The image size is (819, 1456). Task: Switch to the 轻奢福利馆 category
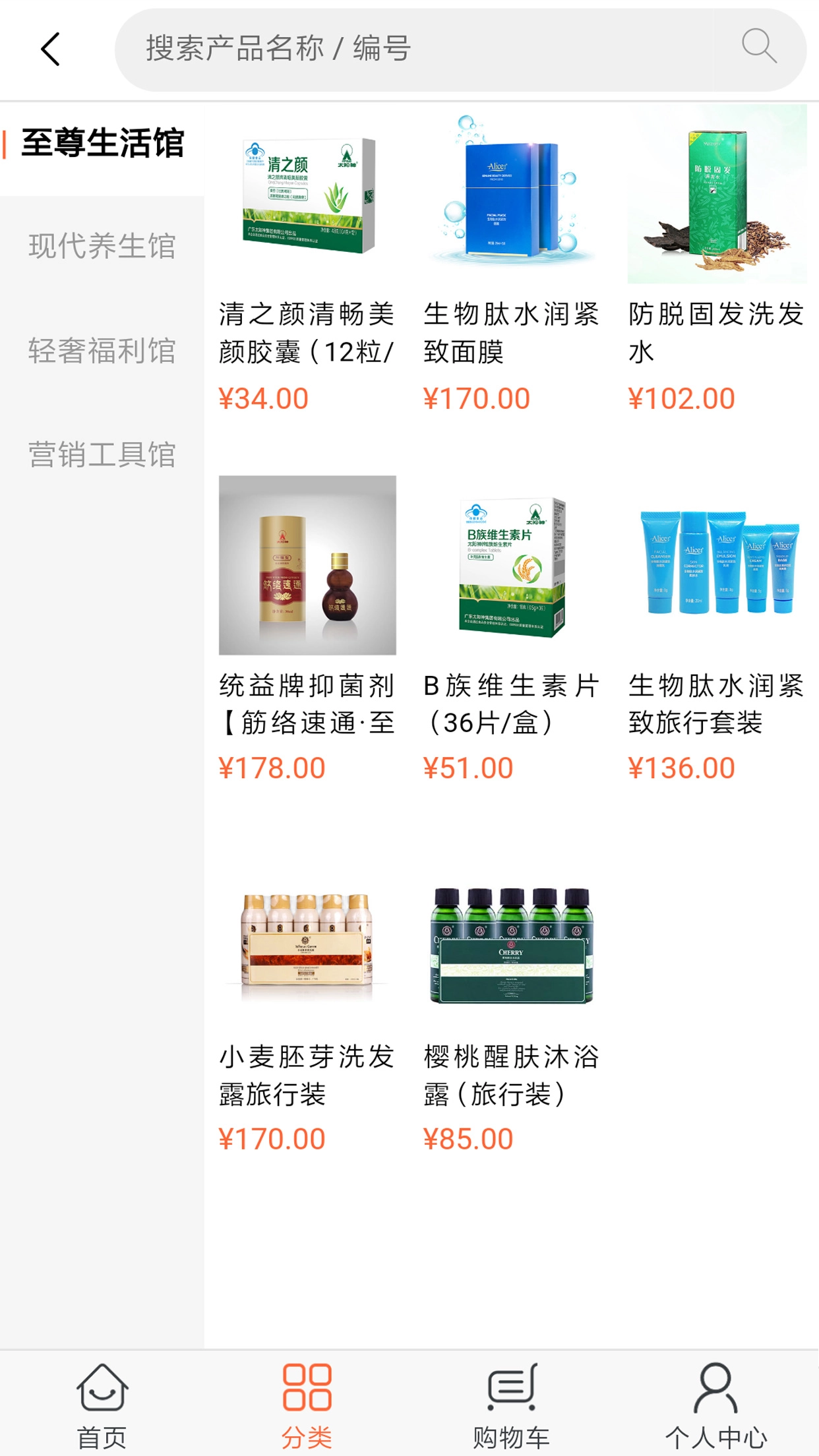pos(102,351)
